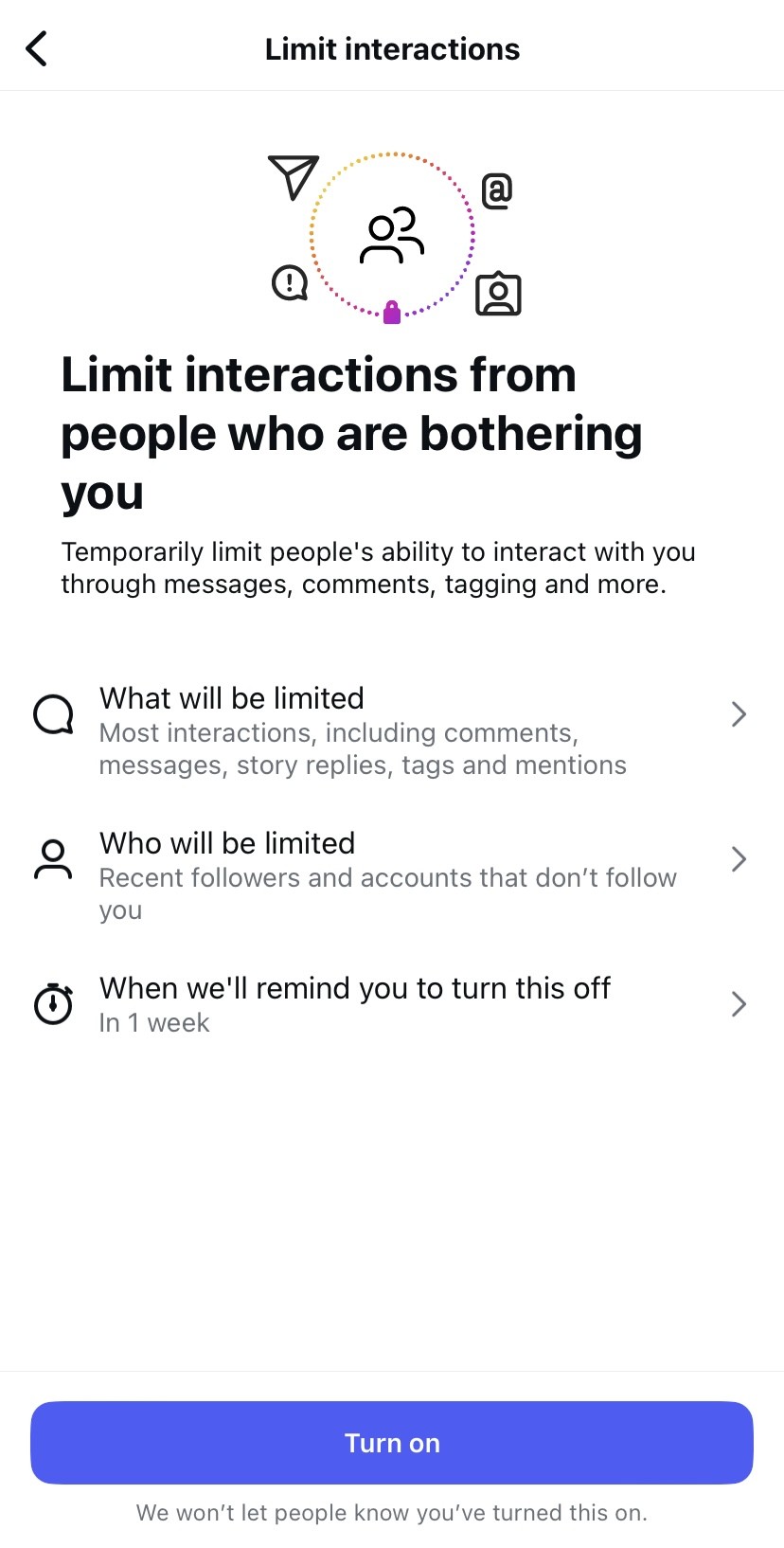The image size is (784, 1548).
Task: Open What will be limited
Action: tap(390, 730)
